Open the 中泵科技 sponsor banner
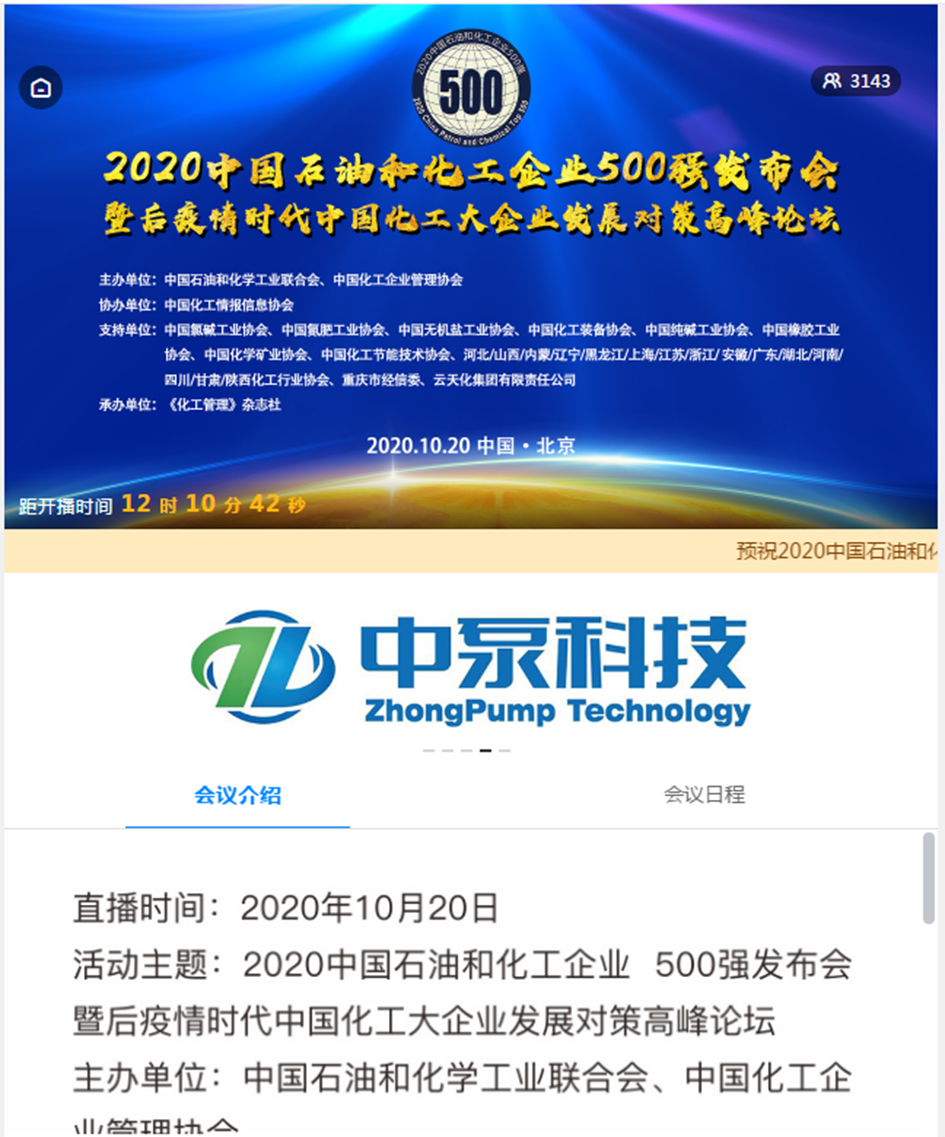945x1137 pixels. tap(470, 668)
